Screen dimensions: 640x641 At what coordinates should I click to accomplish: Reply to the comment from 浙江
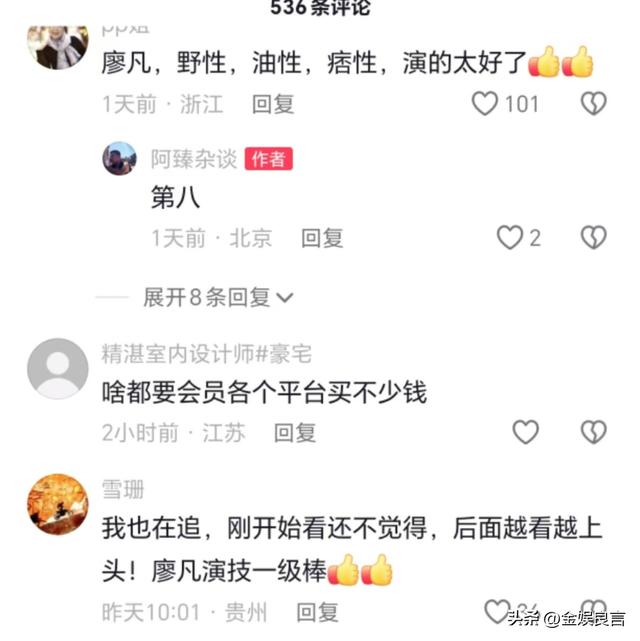click(x=272, y=103)
